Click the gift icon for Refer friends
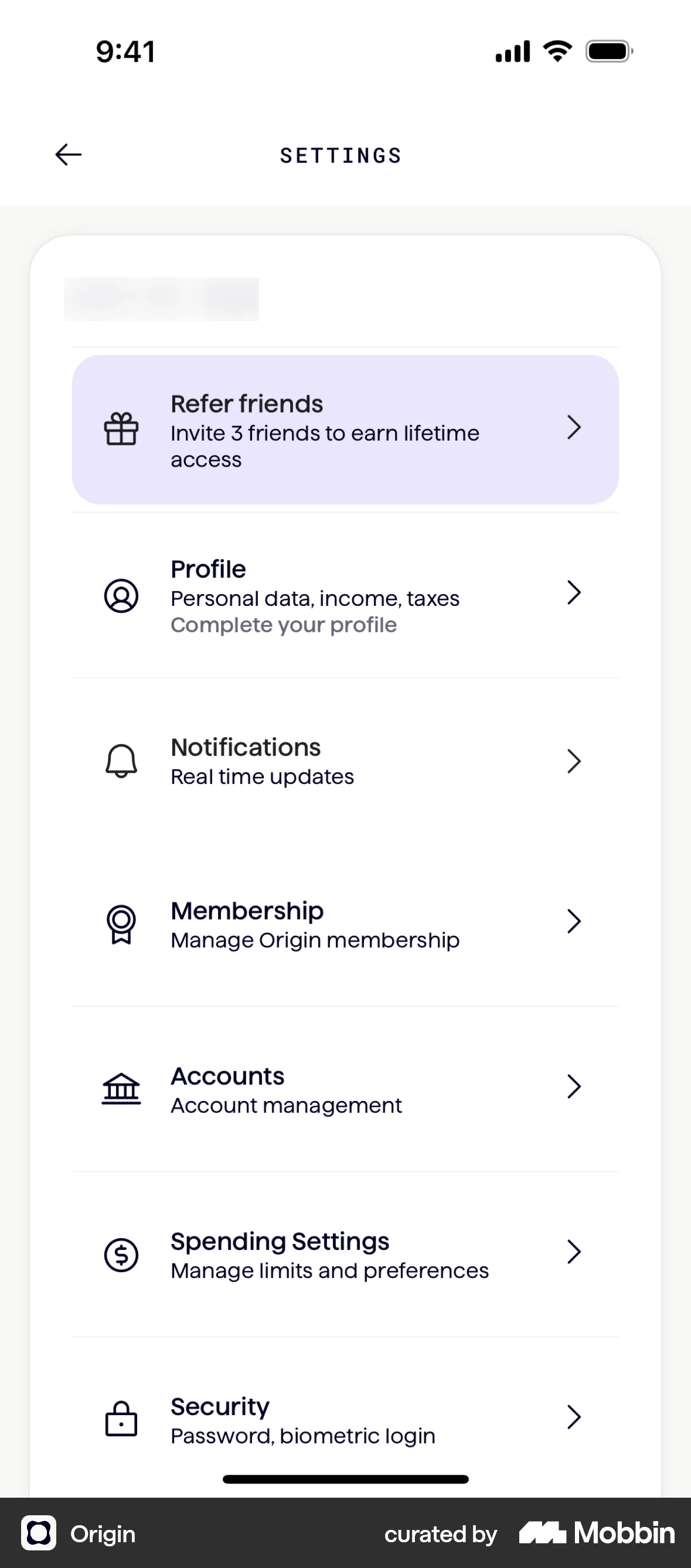The width and height of the screenshot is (691, 1568). 121,430
